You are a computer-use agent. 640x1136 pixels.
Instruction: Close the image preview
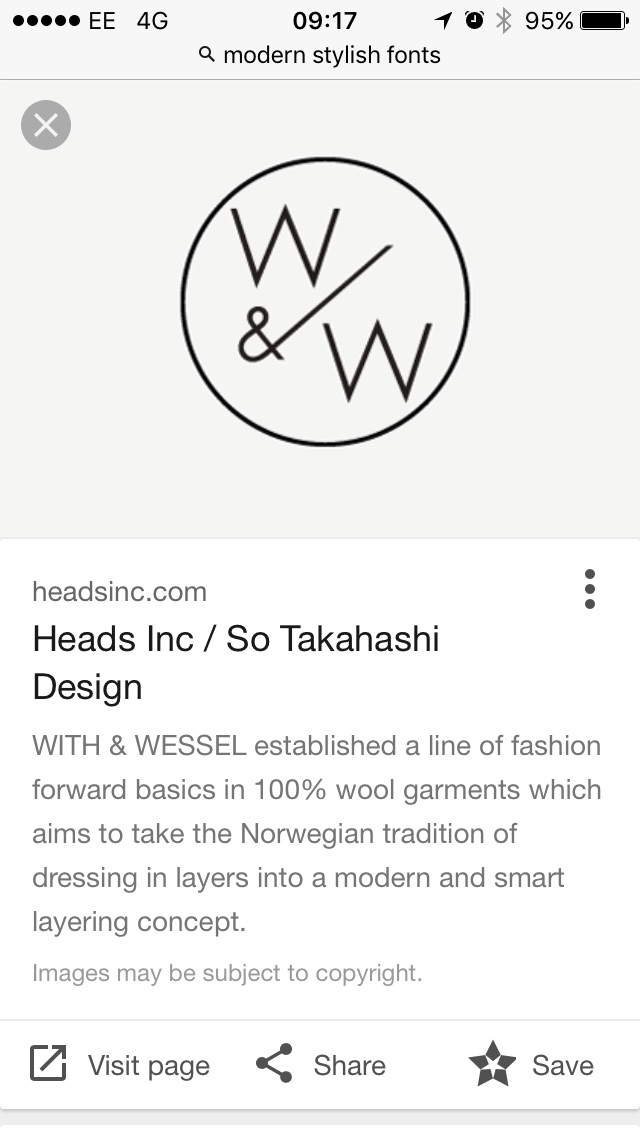point(45,125)
